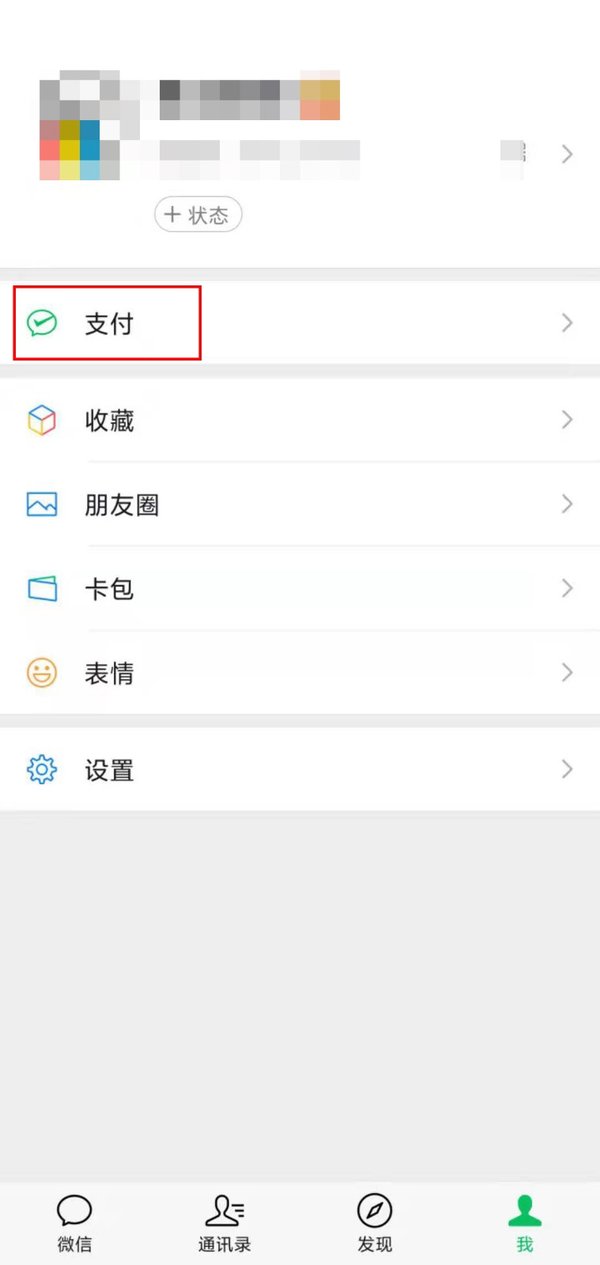
Task: Switch to the 通讯录 contacts tab
Action: point(224,1224)
